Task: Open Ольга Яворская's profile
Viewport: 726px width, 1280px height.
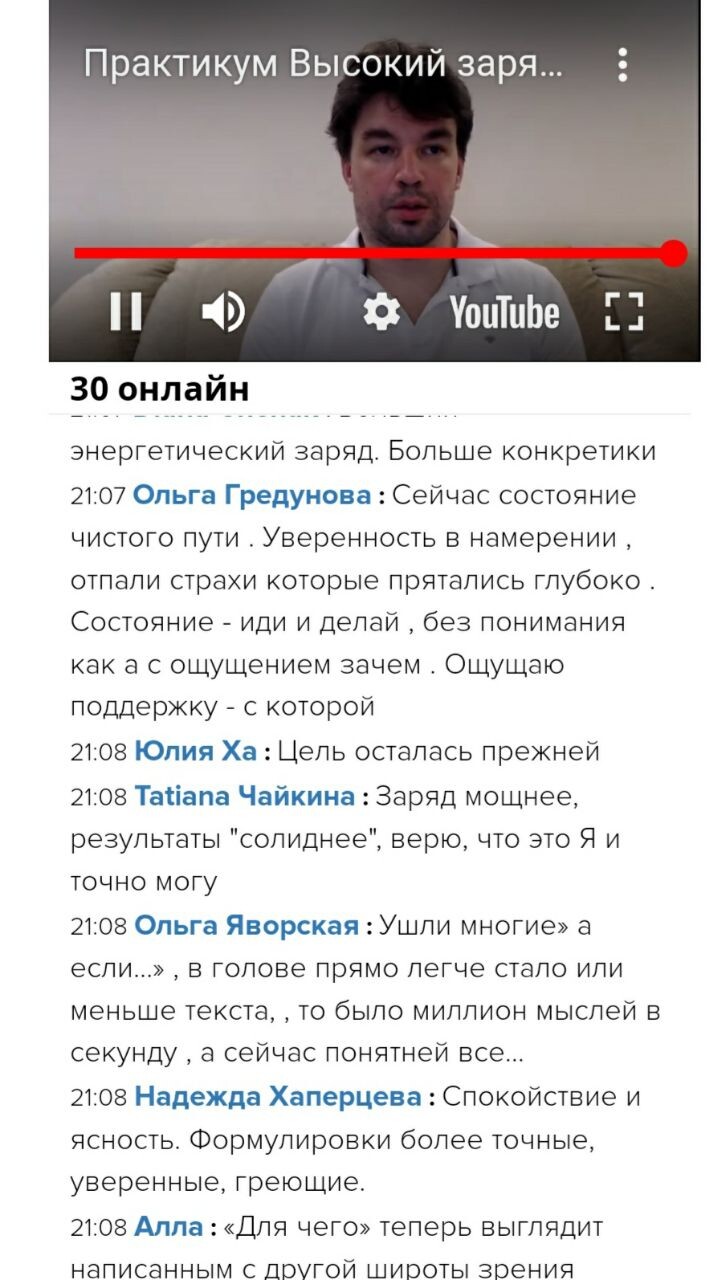Action: coord(246,926)
